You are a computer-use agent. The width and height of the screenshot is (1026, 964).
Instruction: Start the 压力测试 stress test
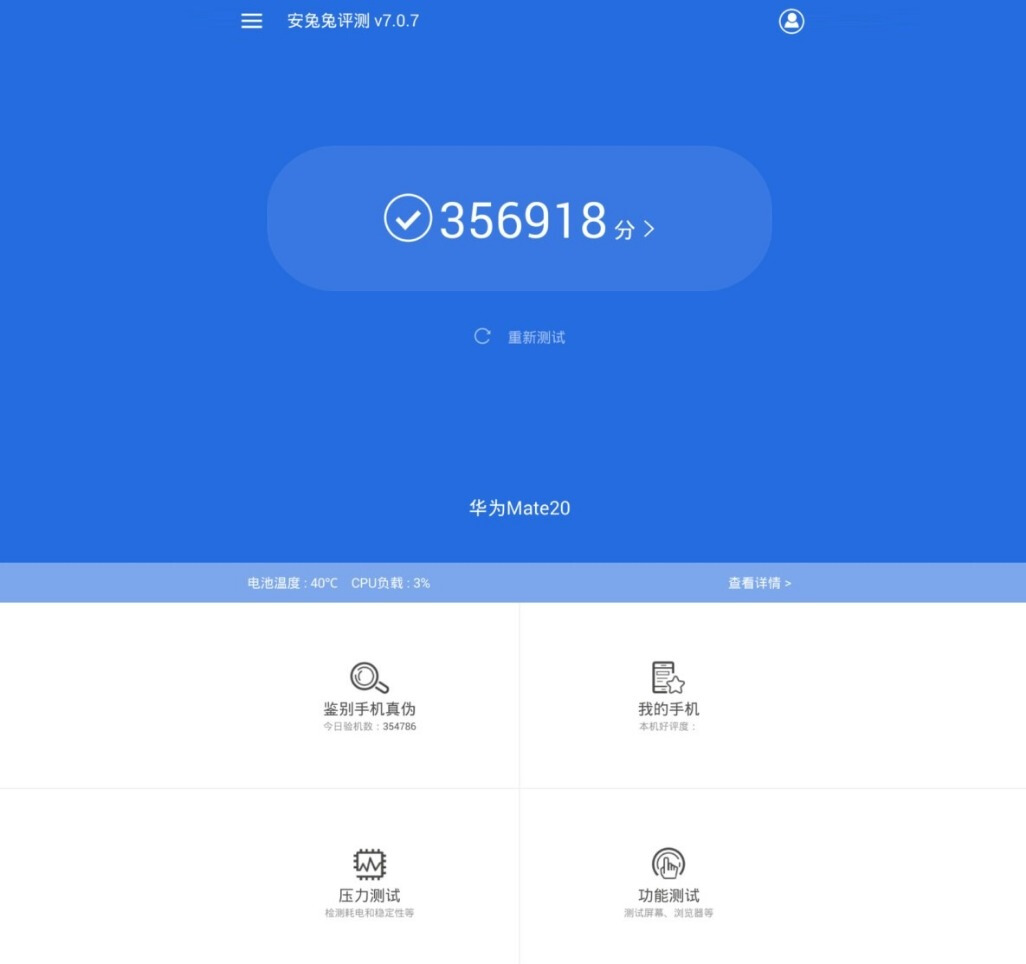click(369, 880)
